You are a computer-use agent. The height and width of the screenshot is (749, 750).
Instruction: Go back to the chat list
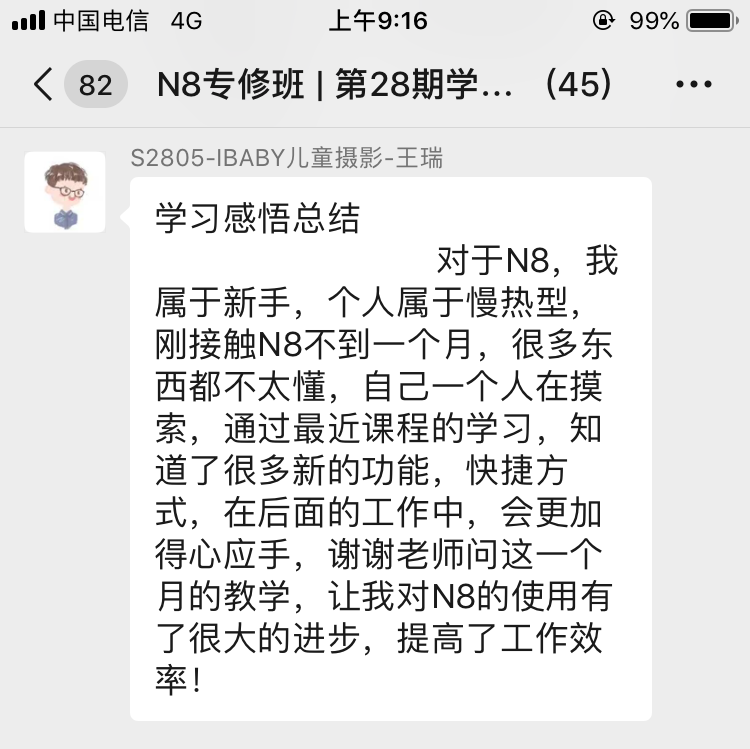[x=44, y=85]
